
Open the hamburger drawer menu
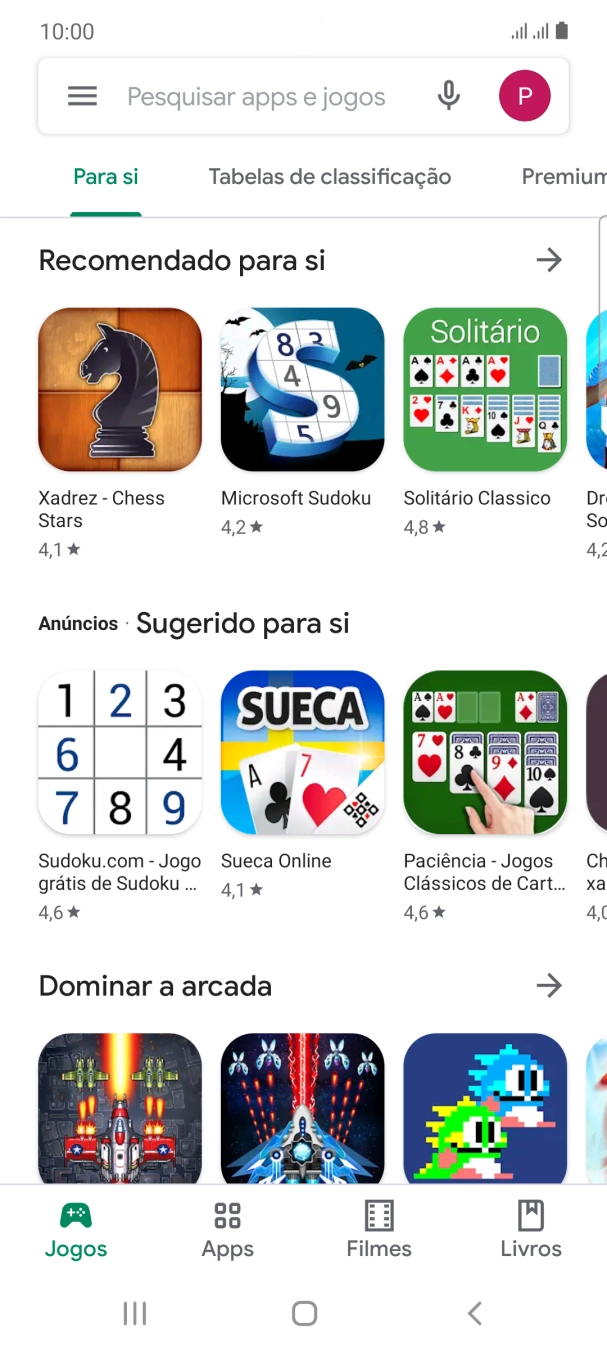(82, 97)
